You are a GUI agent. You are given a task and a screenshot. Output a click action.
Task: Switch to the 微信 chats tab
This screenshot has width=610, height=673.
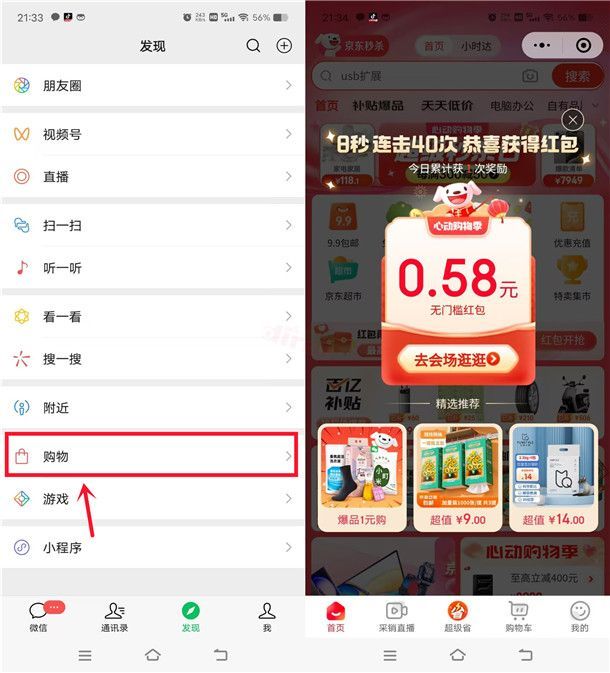point(40,617)
